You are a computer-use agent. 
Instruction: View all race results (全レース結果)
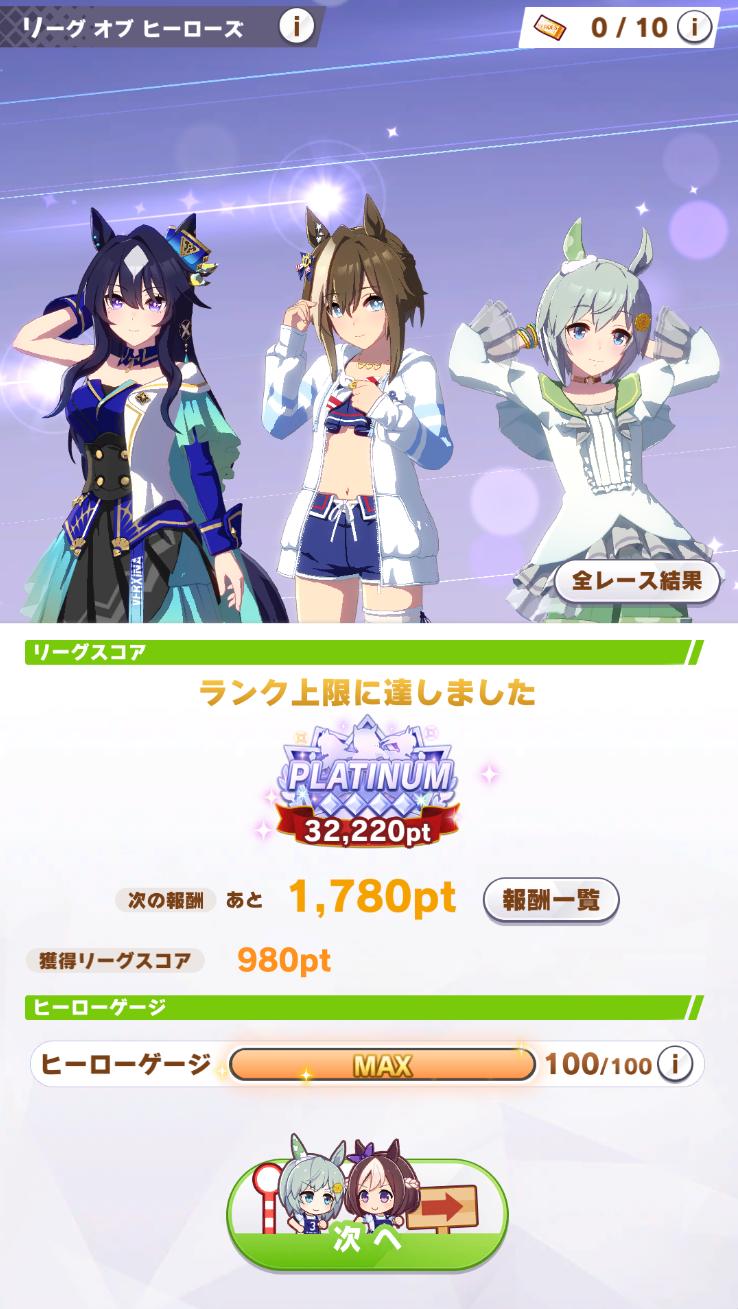(636, 580)
